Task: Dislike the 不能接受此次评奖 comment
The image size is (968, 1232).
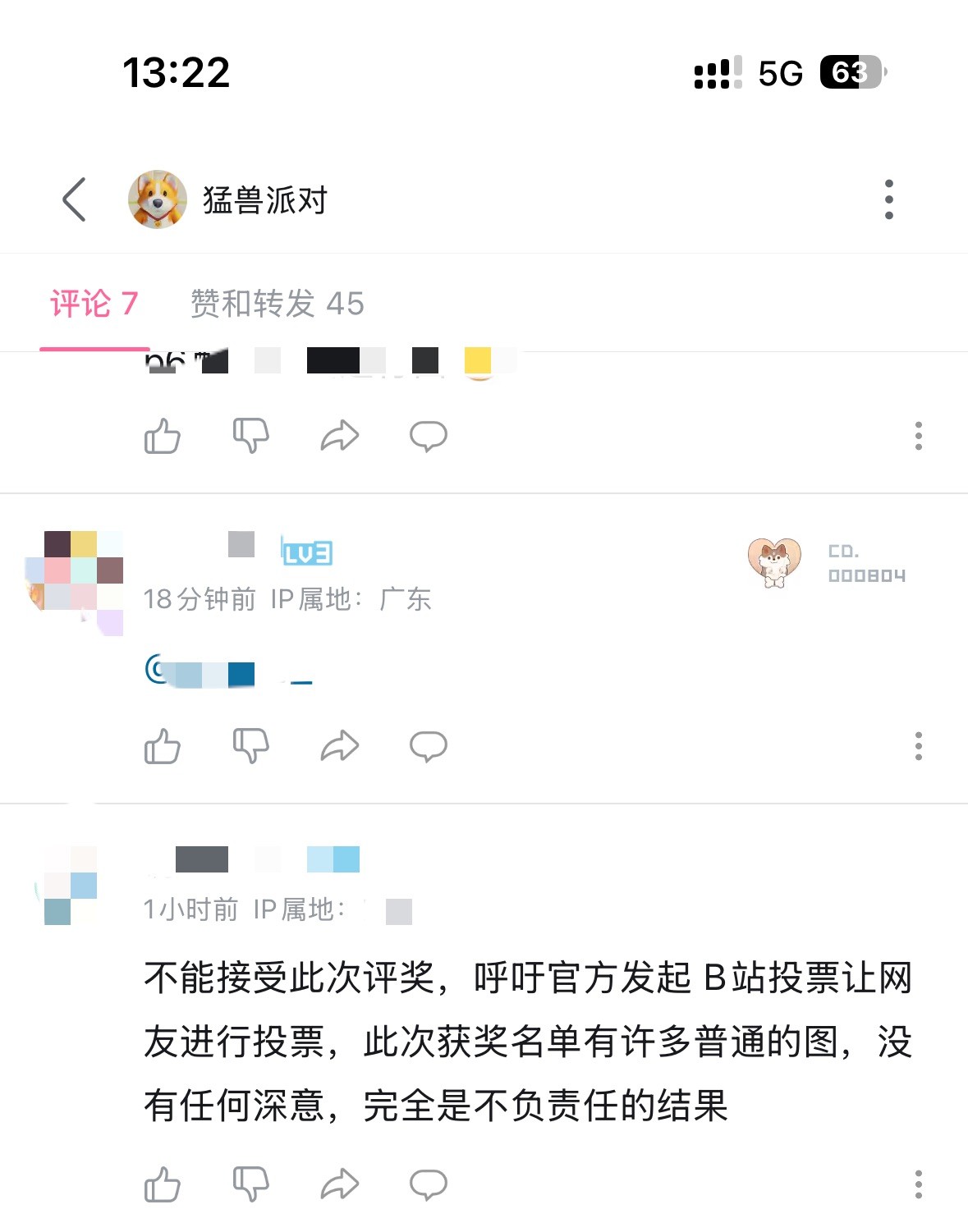Action: [x=251, y=1184]
